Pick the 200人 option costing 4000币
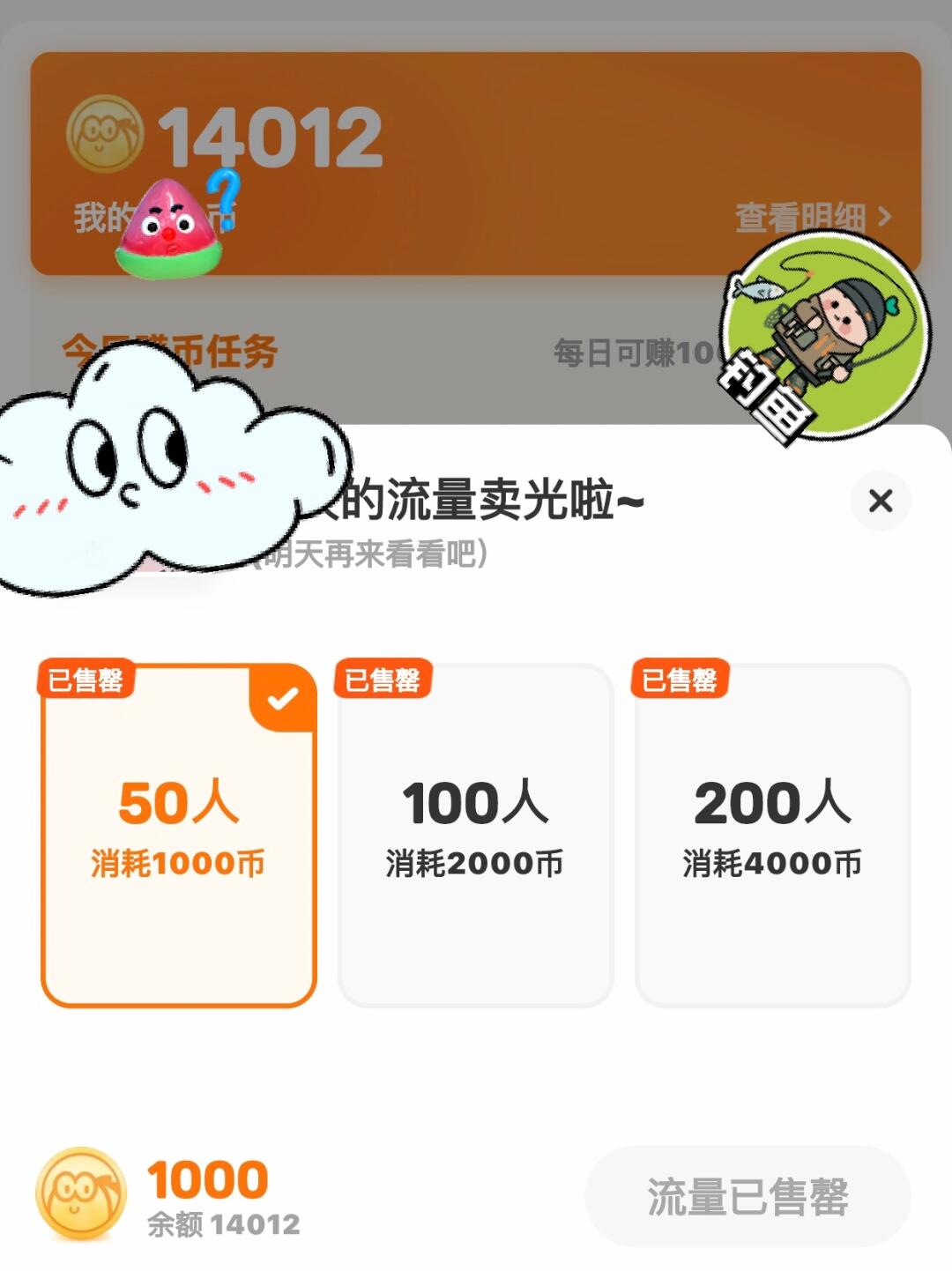Viewport: 952px width, 1271px height. coord(772,835)
